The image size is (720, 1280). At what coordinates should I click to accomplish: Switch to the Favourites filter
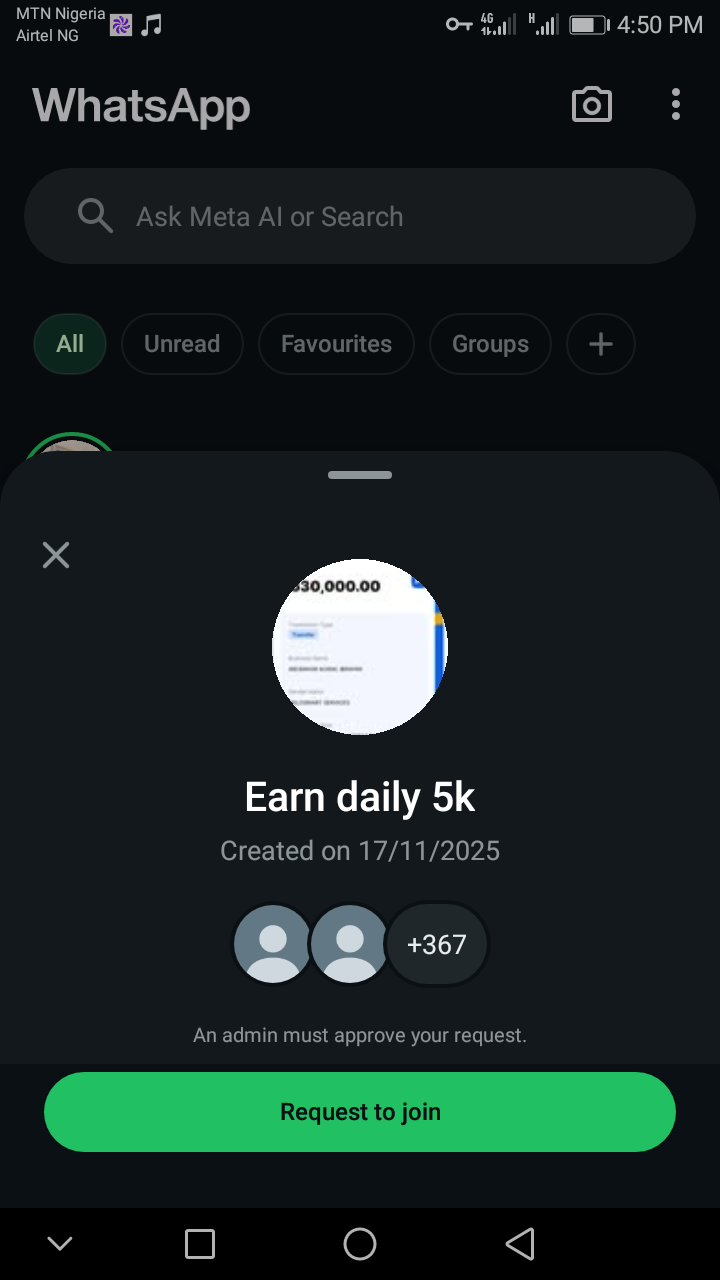click(336, 344)
